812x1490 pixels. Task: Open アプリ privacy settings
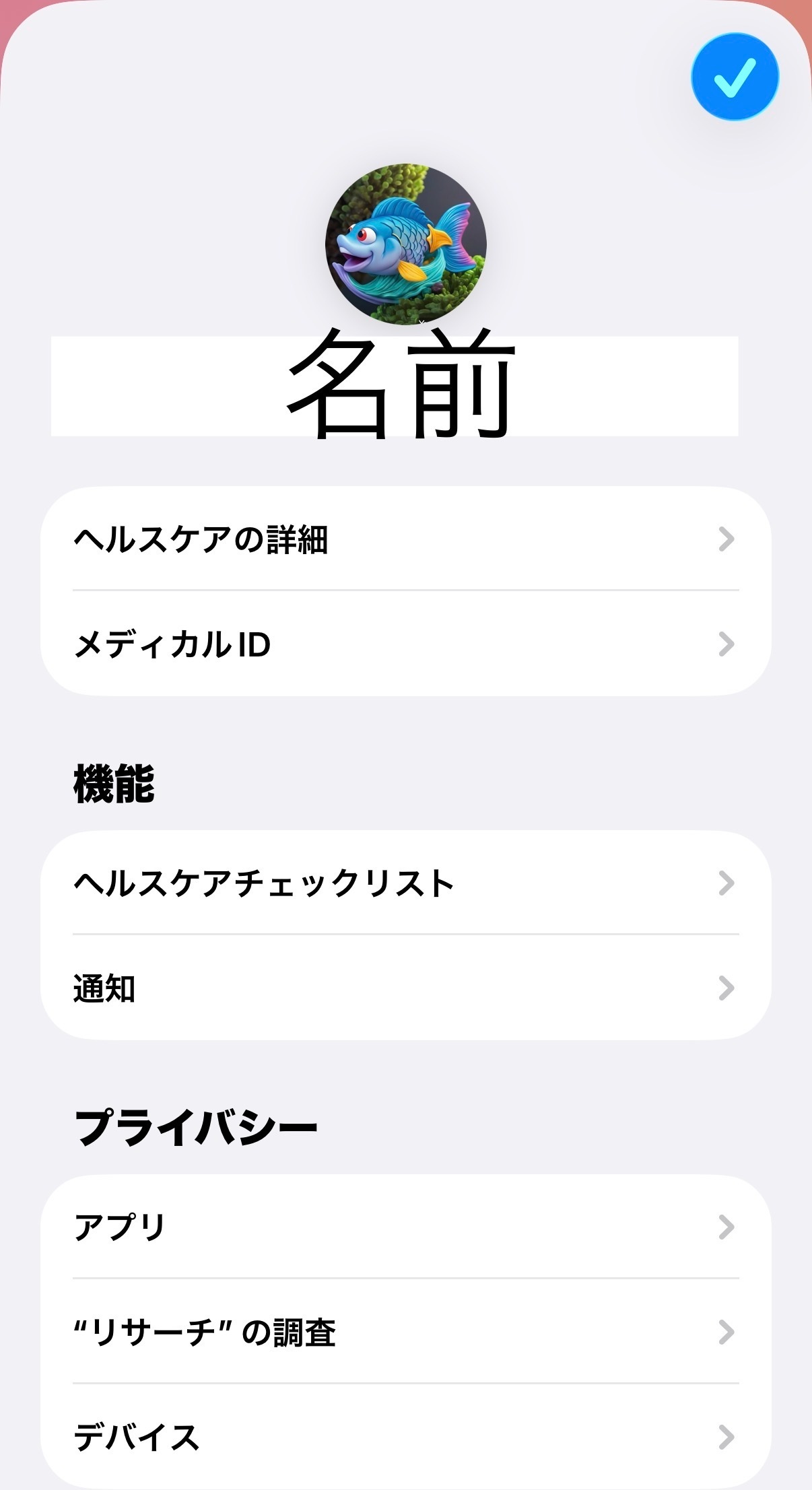[405, 1227]
